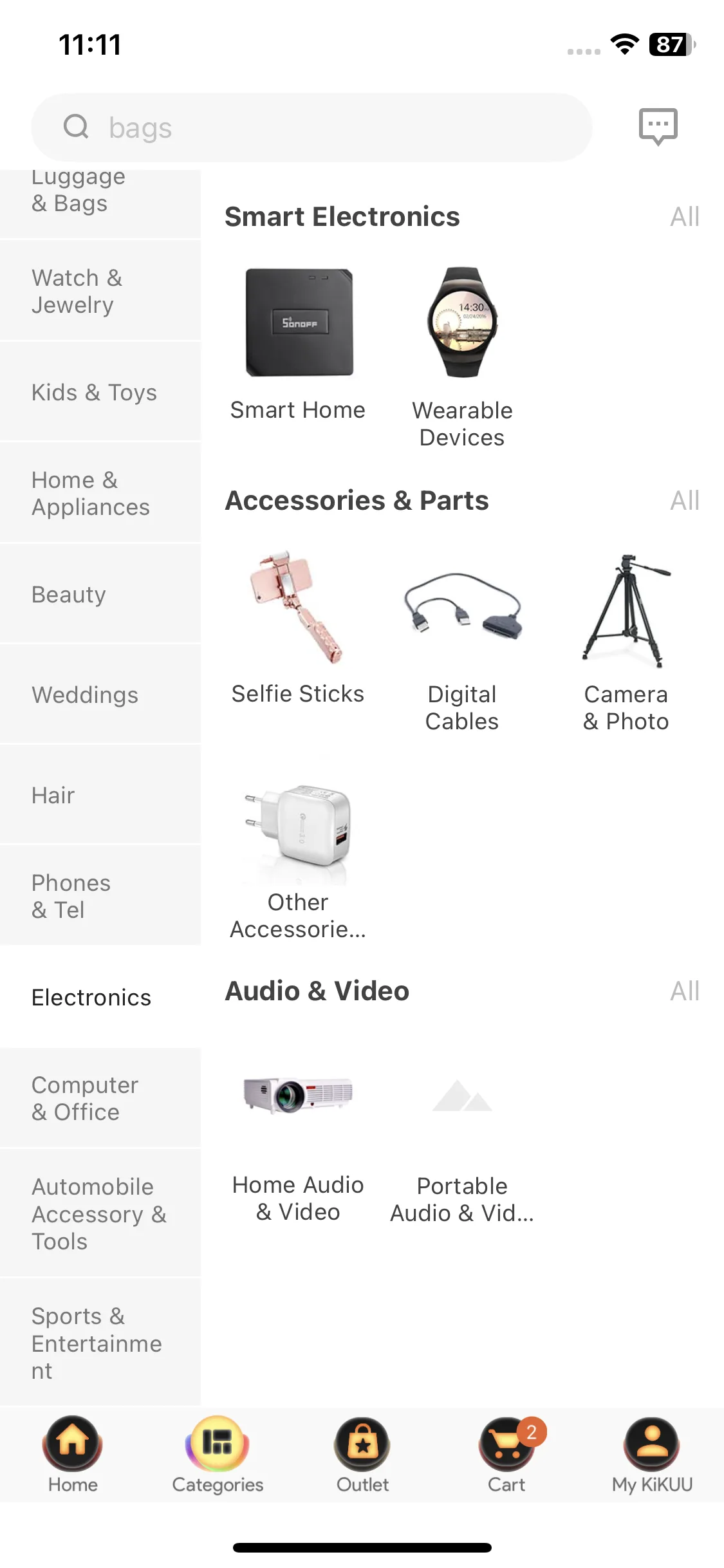Screen dimensions: 724x1568
Task: Open the messages chat icon
Action: 658,126
